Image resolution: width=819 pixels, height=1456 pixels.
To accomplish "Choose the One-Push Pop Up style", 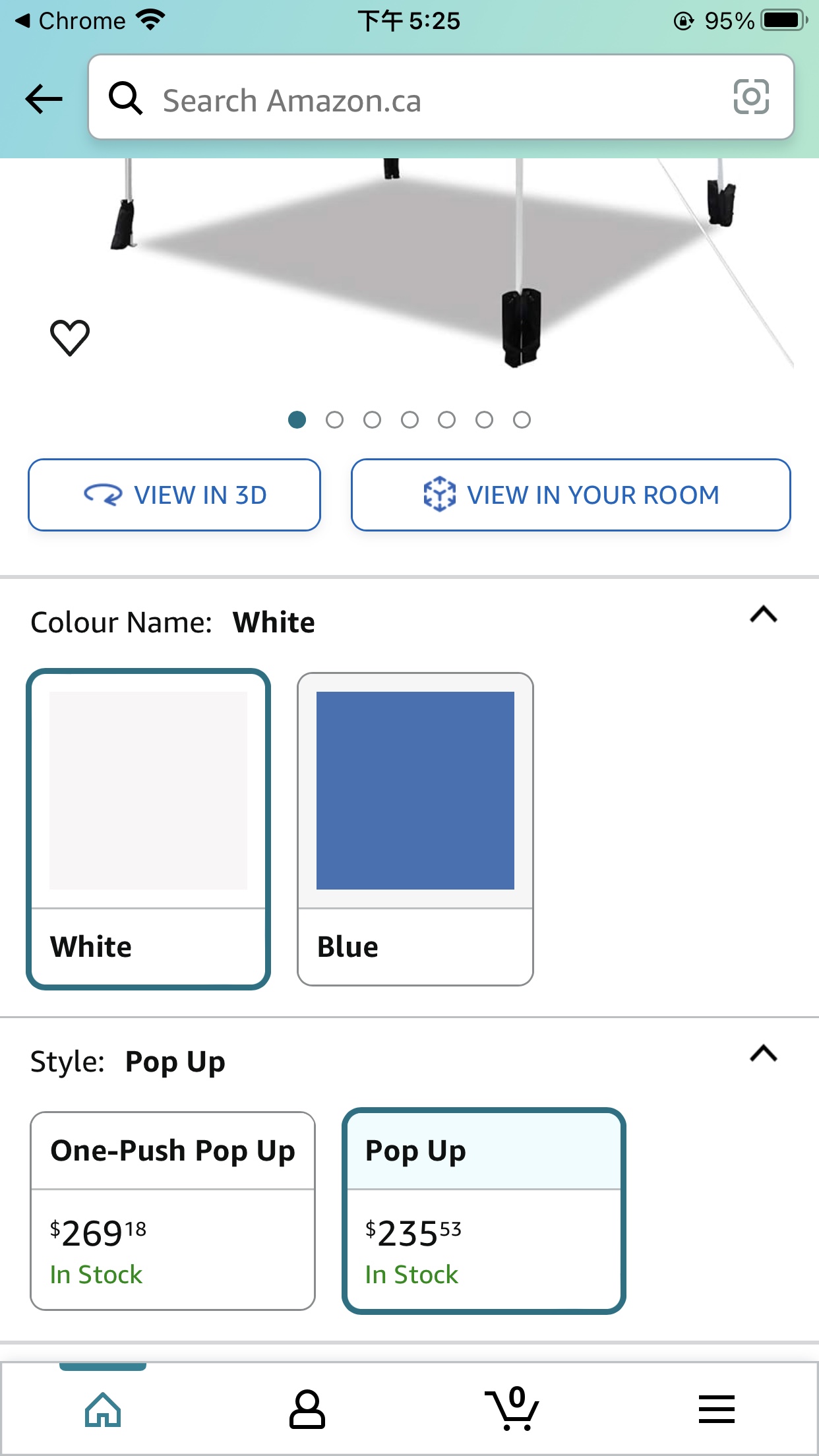I will click(173, 1211).
